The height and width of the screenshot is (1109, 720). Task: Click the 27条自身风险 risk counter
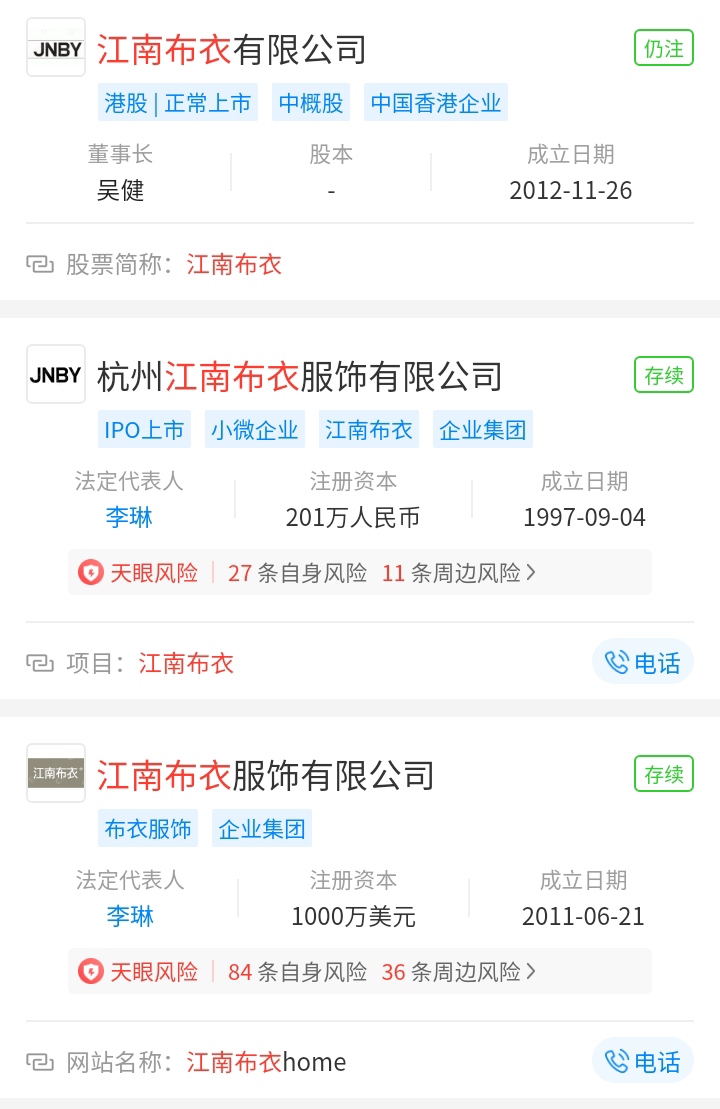pyautogui.click(x=296, y=571)
